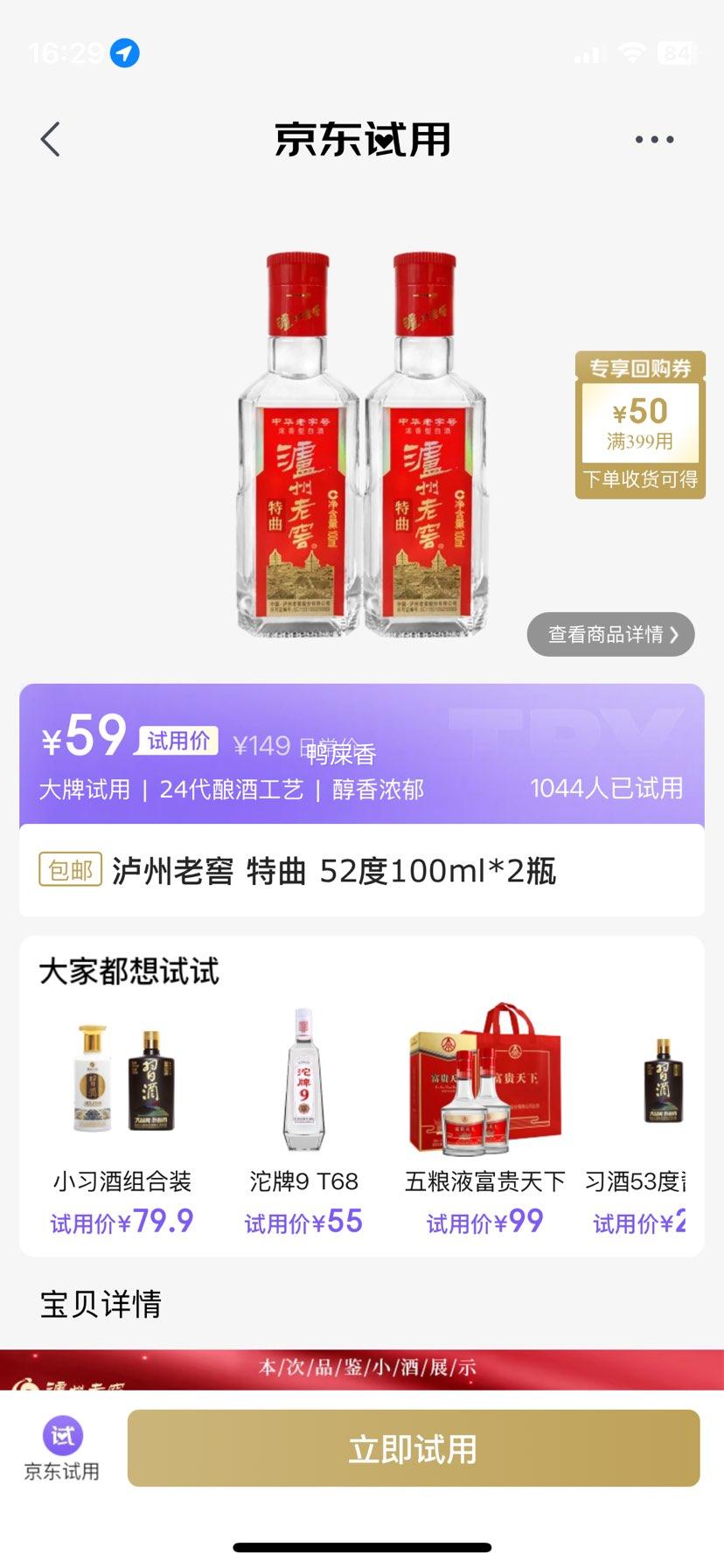Open the three-dot more options menu

654,138
